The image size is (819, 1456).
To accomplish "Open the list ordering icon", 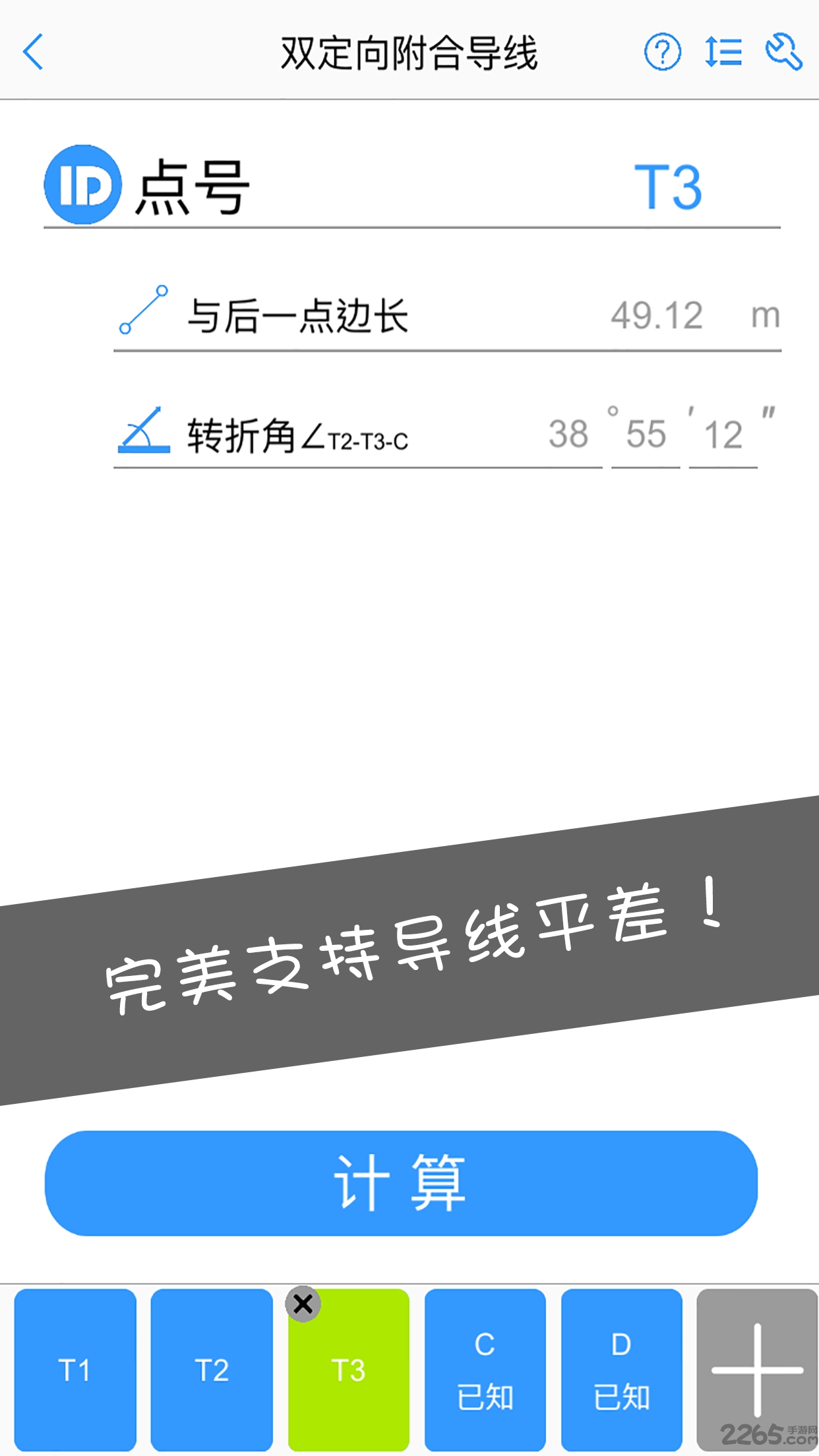I will click(723, 51).
